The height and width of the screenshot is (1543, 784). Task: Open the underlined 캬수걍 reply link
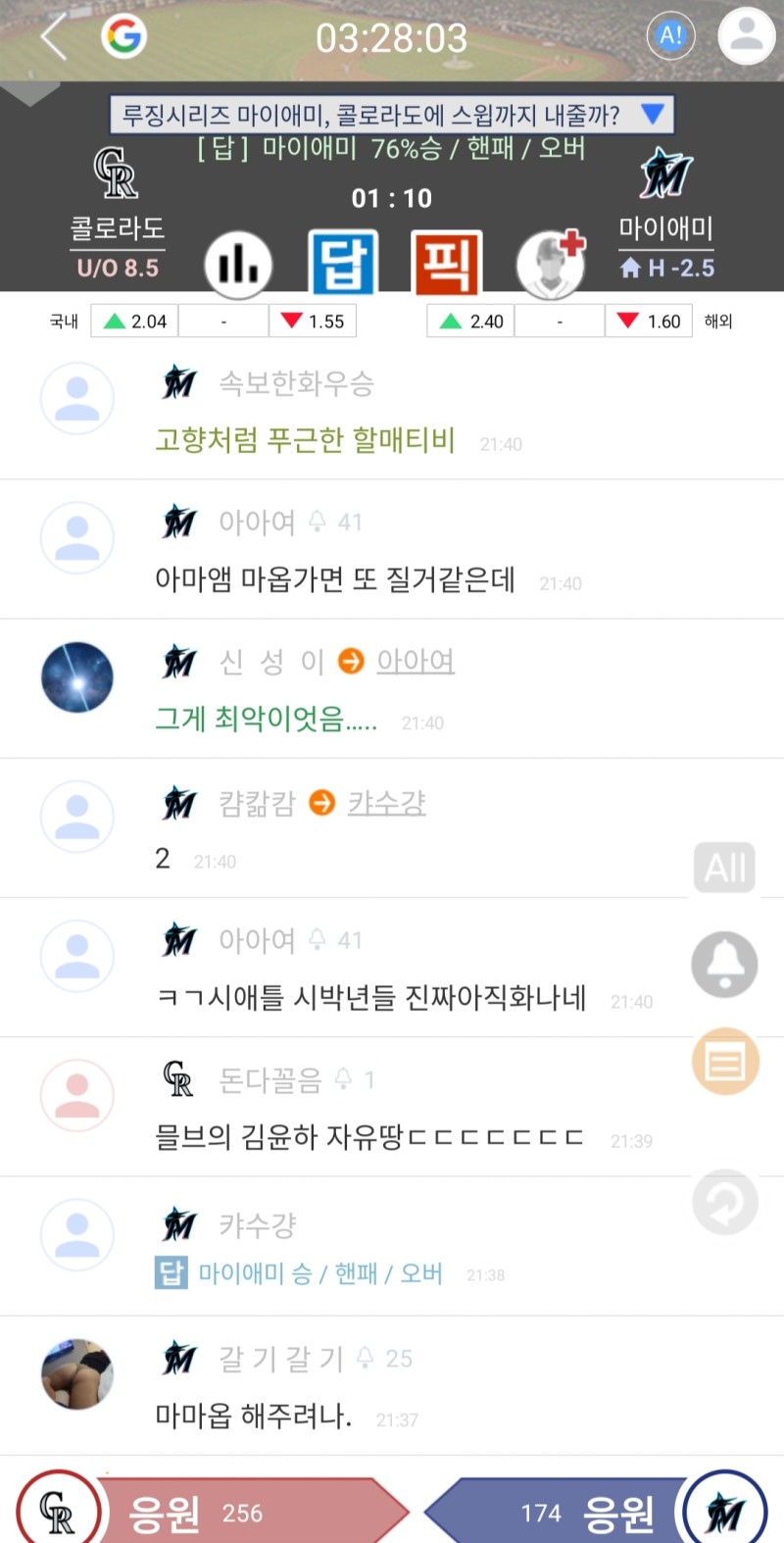387,803
